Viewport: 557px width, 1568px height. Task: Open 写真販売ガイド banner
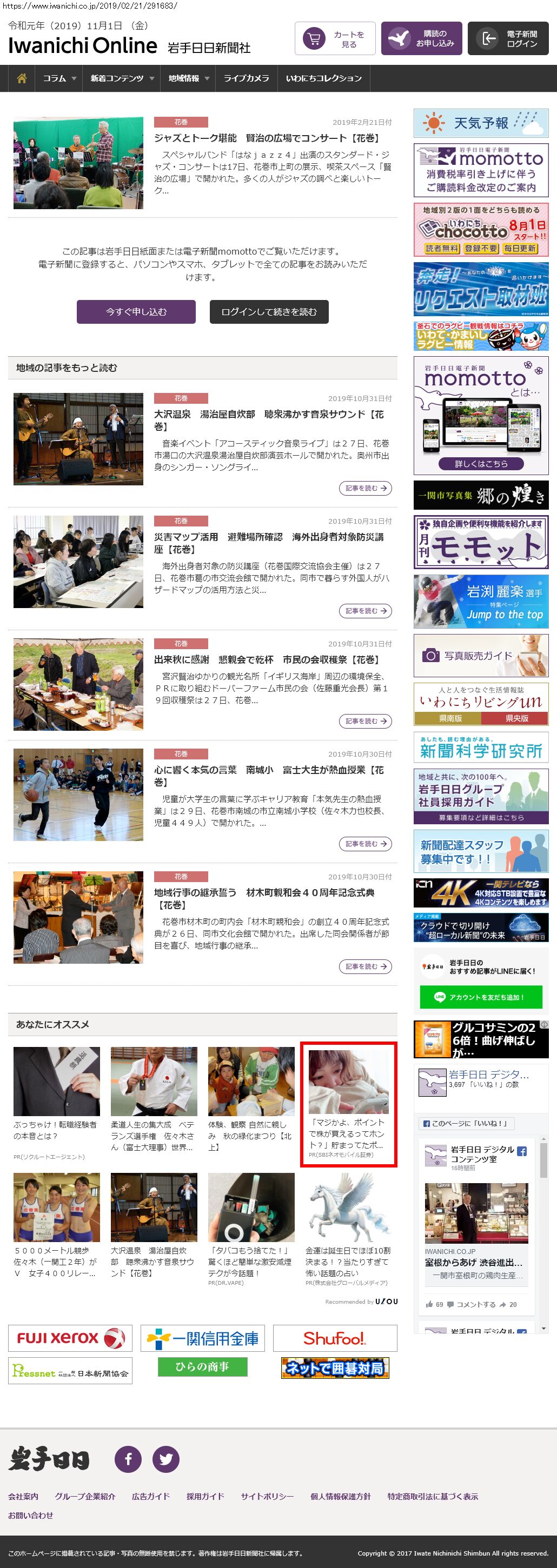480,656
